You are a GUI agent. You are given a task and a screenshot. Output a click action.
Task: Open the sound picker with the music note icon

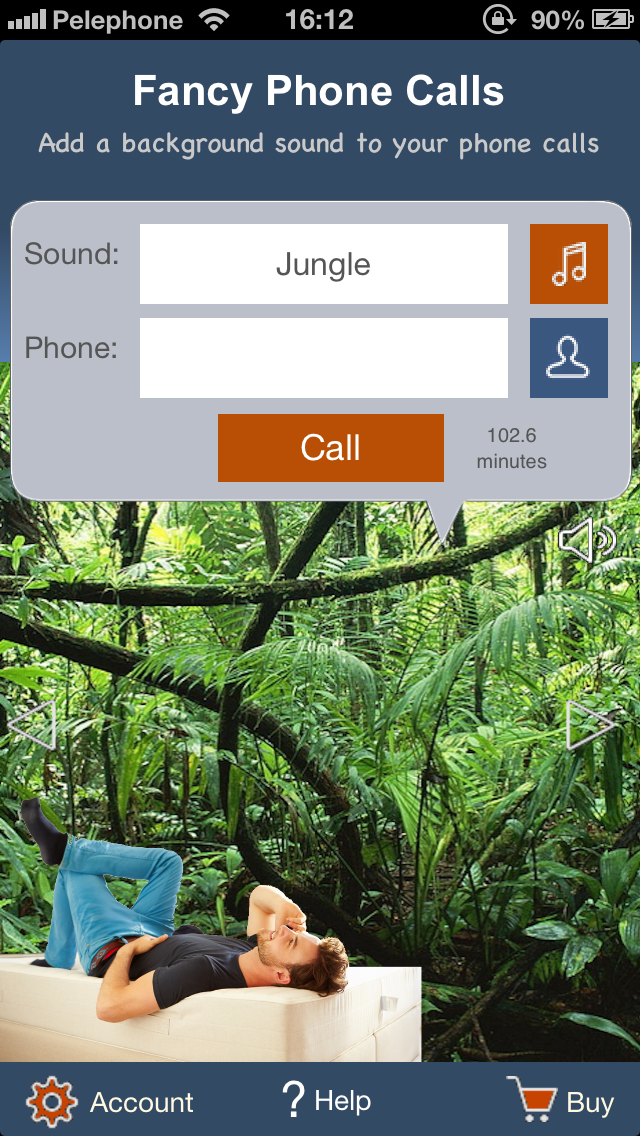(568, 264)
